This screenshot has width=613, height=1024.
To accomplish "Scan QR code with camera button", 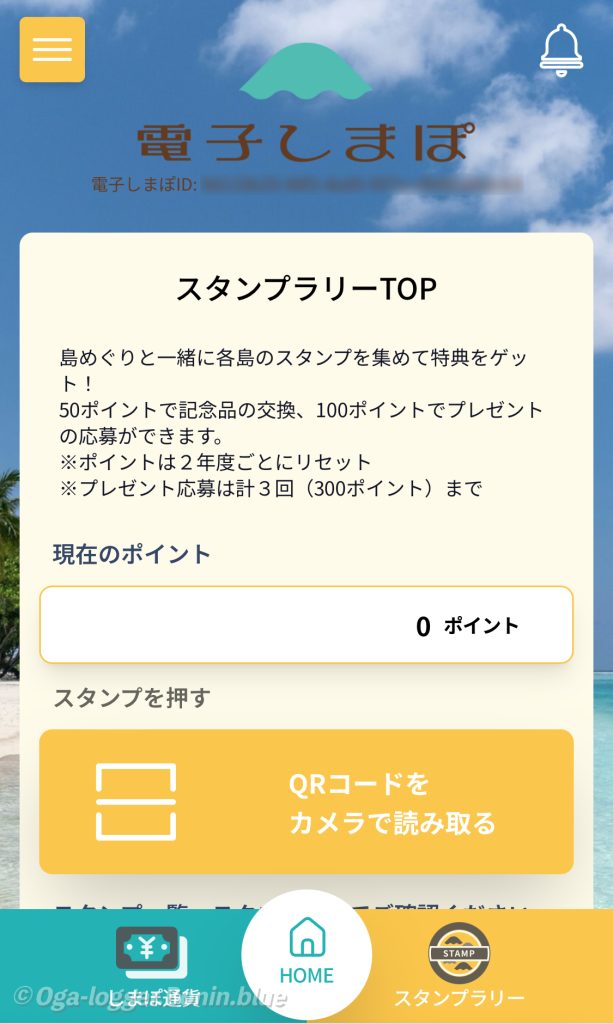I will click(306, 801).
